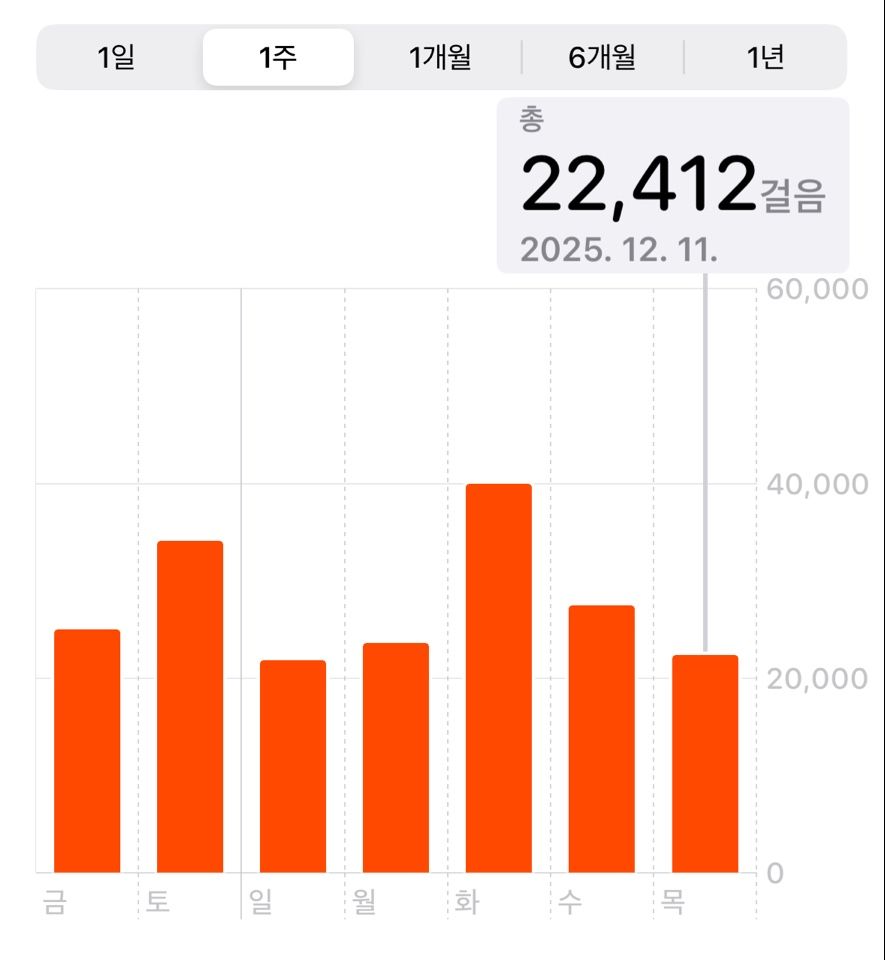Select the 화 (Tuesday) step bar
Image resolution: width=885 pixels, height=960 pixels.
pos(499,678)
